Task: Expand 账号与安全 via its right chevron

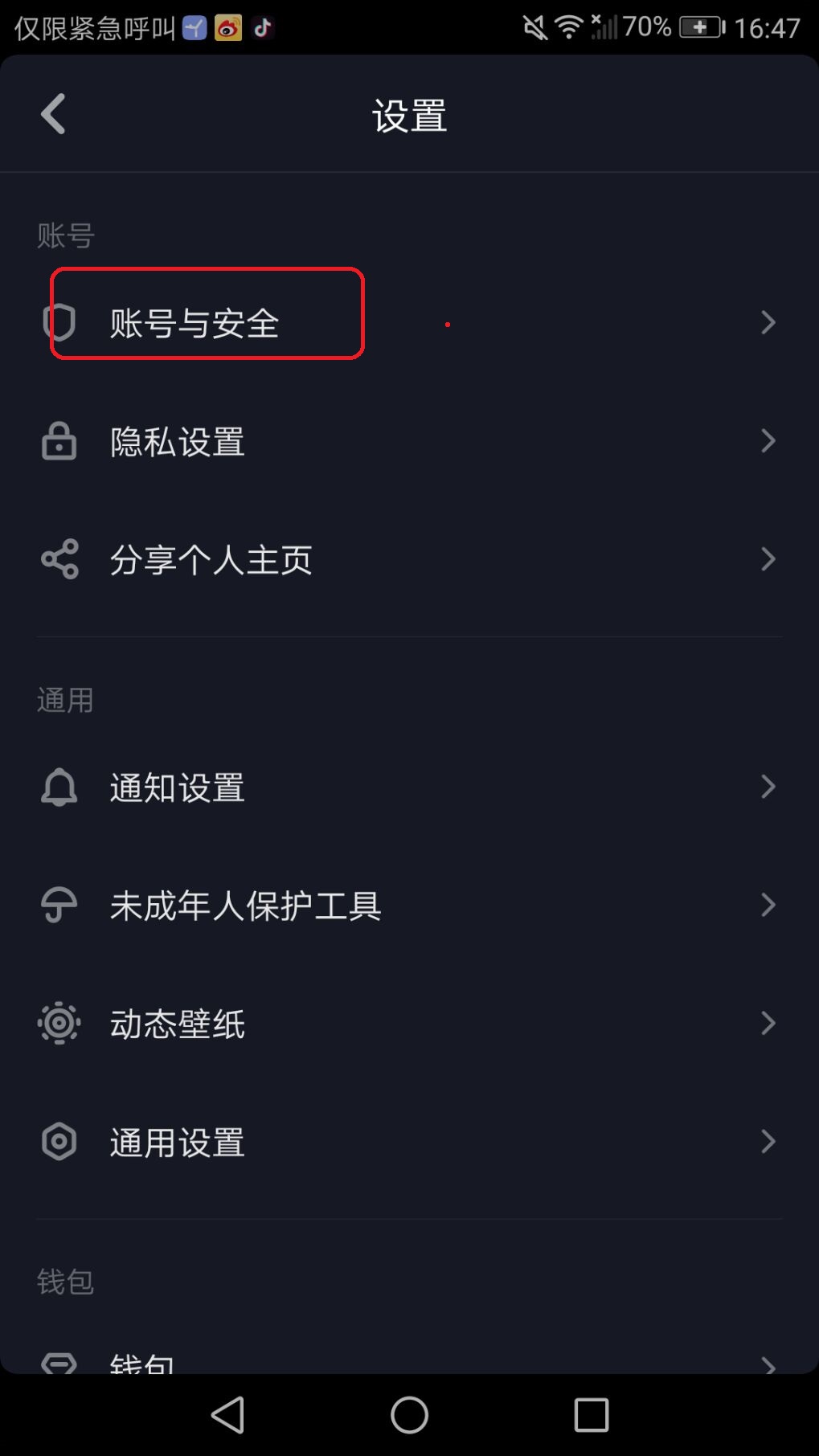Action: click(767, 322)
